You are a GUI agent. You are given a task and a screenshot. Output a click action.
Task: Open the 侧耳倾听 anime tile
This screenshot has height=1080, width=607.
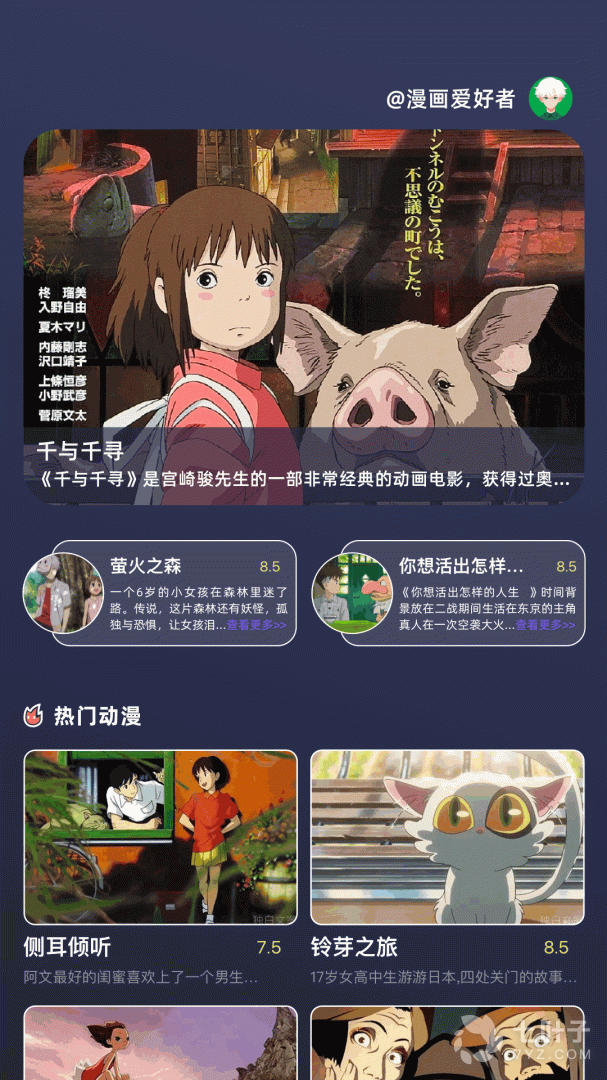pos(160,837)
